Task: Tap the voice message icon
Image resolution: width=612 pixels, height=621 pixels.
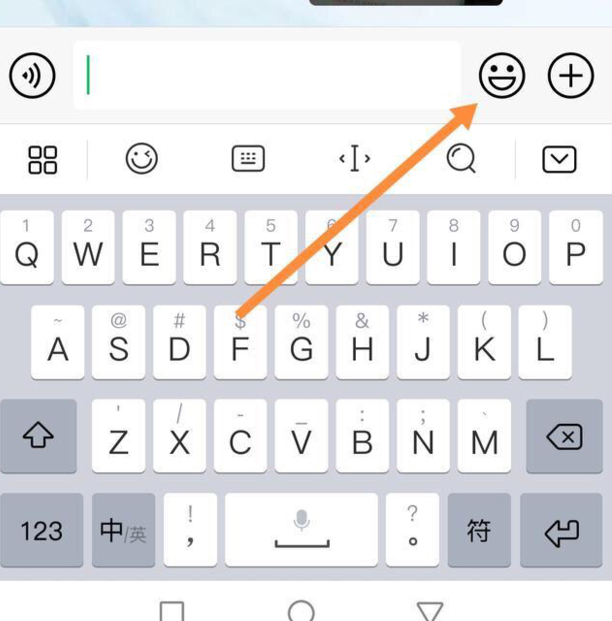Action: (x=32, y=75)
